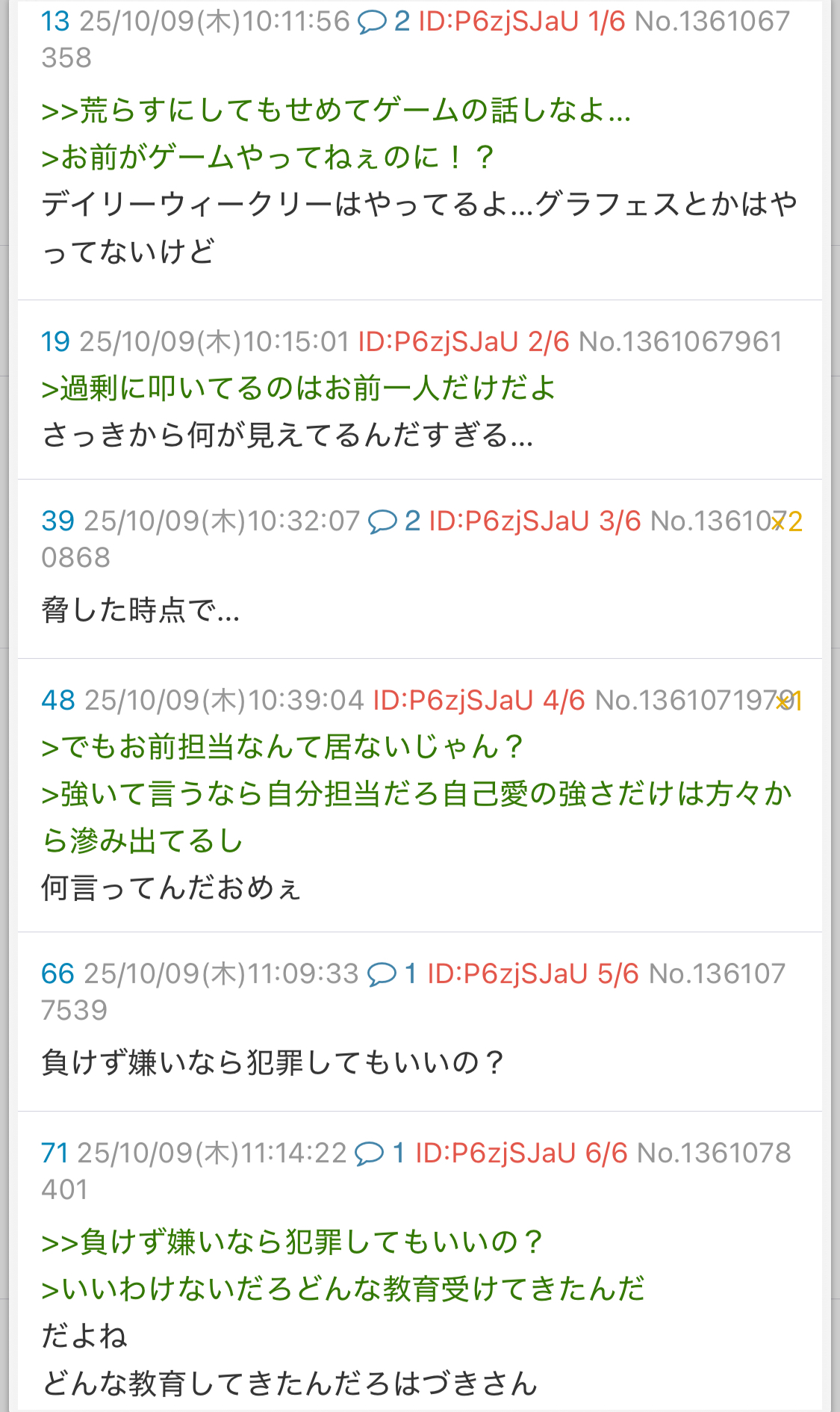View the 1 reply to post 71

click(380, 1153)
